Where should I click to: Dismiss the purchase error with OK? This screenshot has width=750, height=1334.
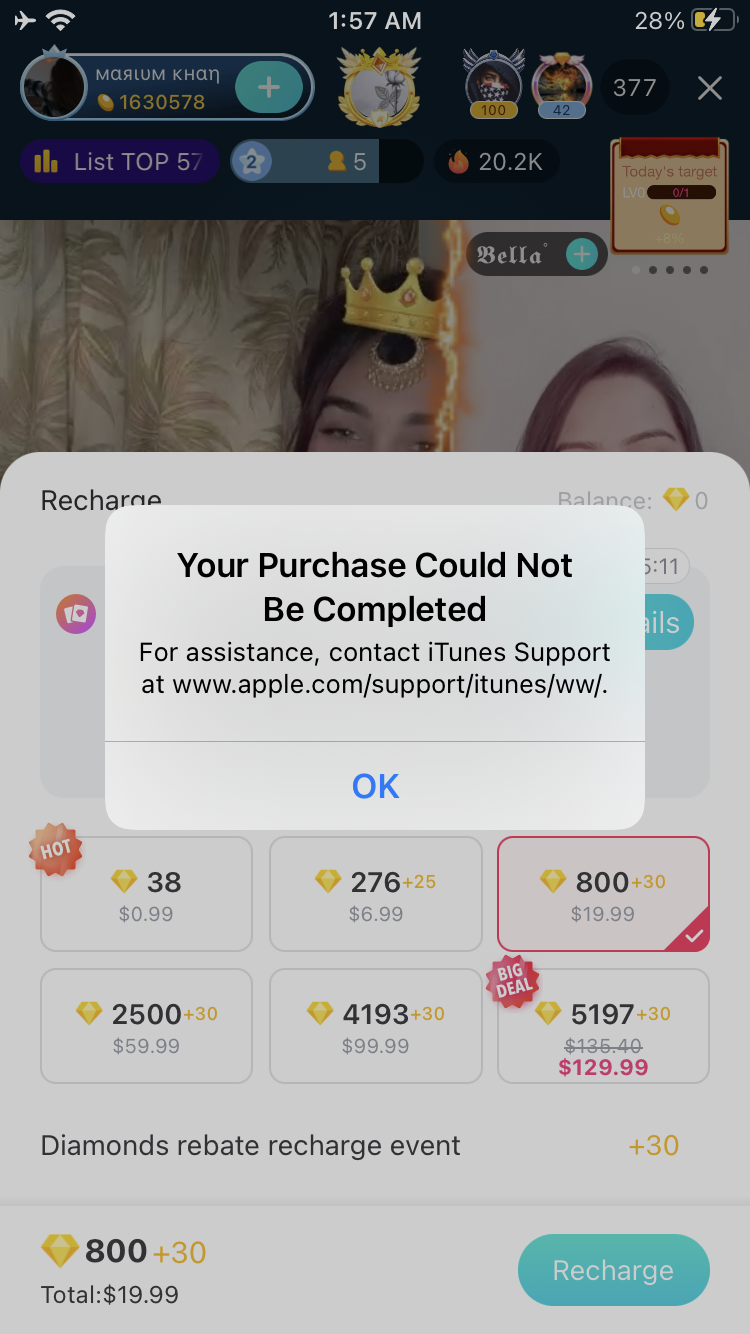pyautogui.click(x=375, y=786)
